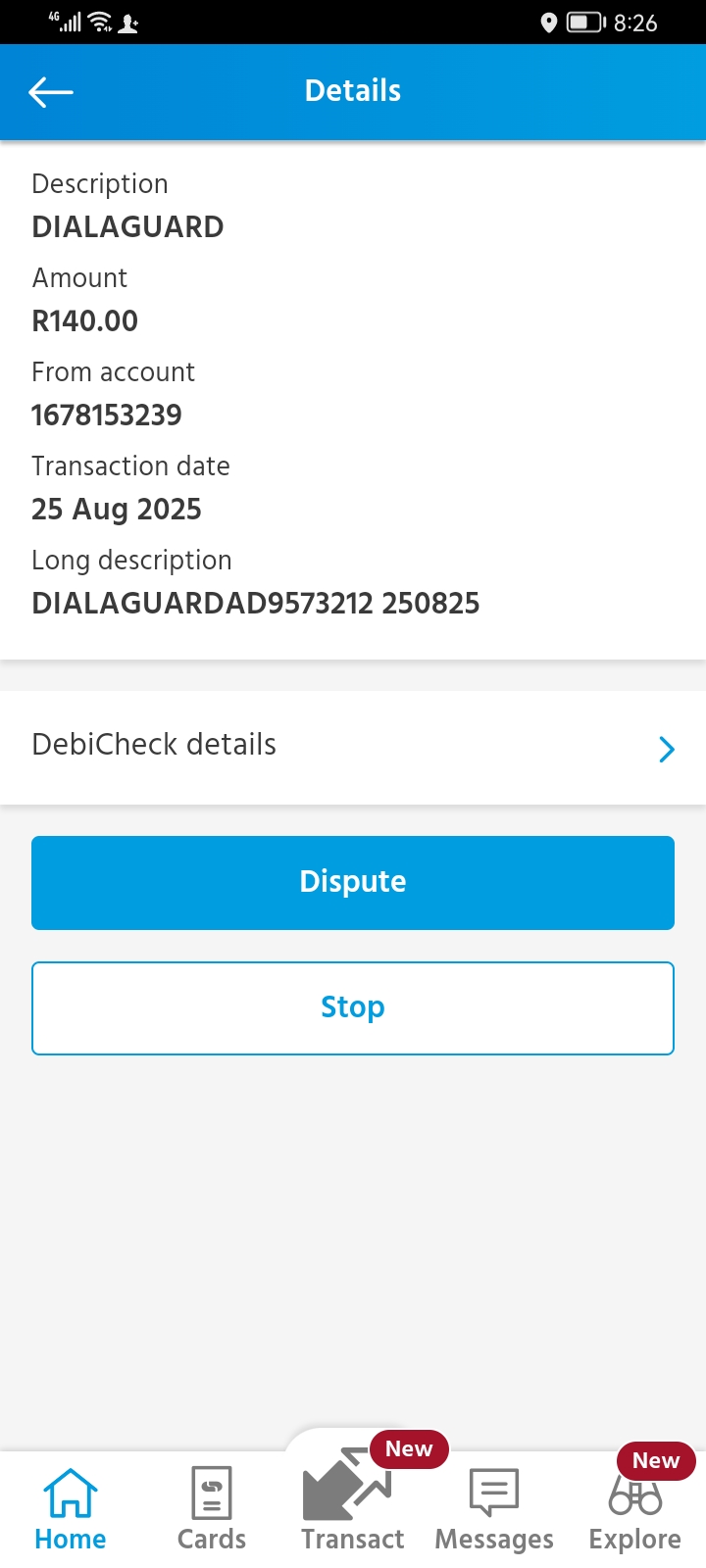The image size is (706, 1568).
Task: Switch to the Home tab
Action: point(71,1509)
